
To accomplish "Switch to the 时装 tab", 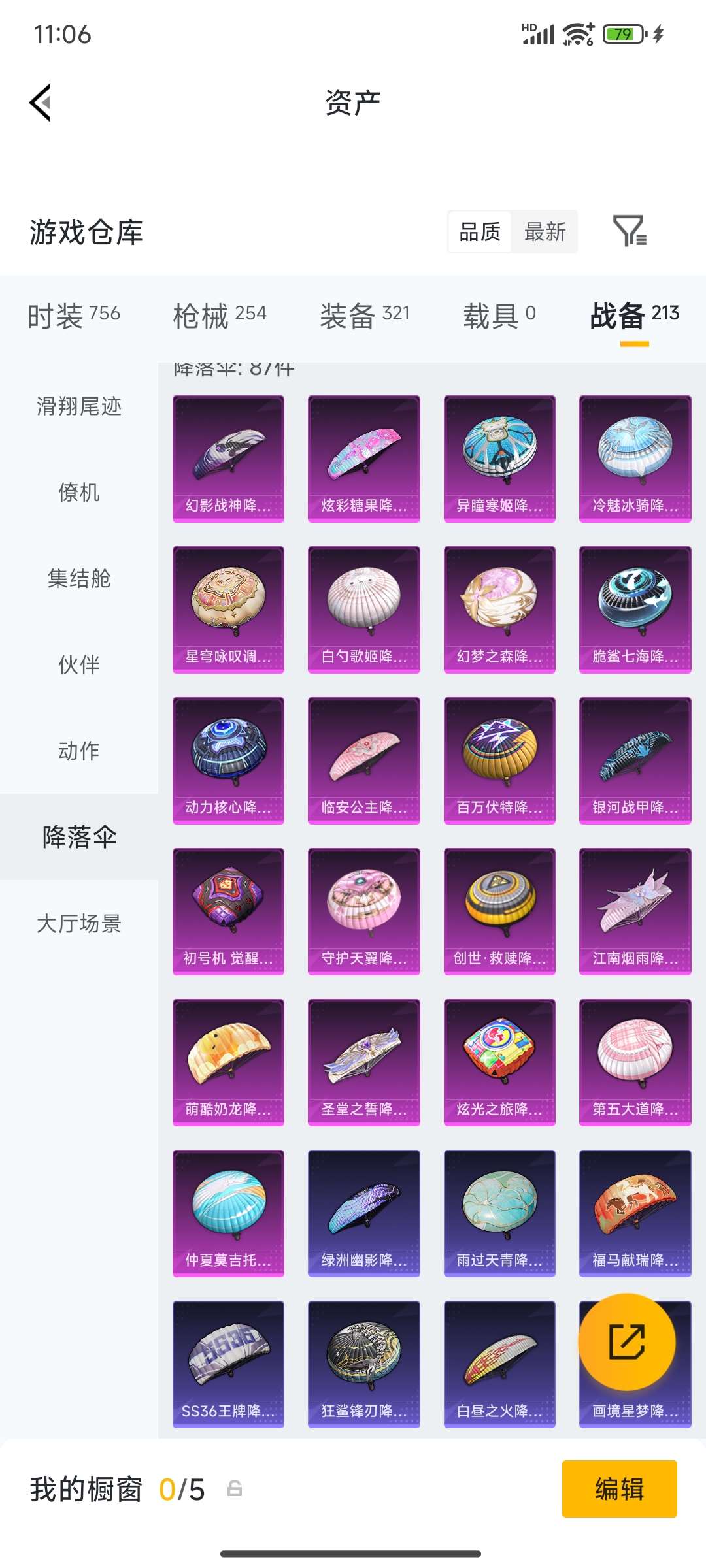I will pyautogui.click(x=72, y=316).
